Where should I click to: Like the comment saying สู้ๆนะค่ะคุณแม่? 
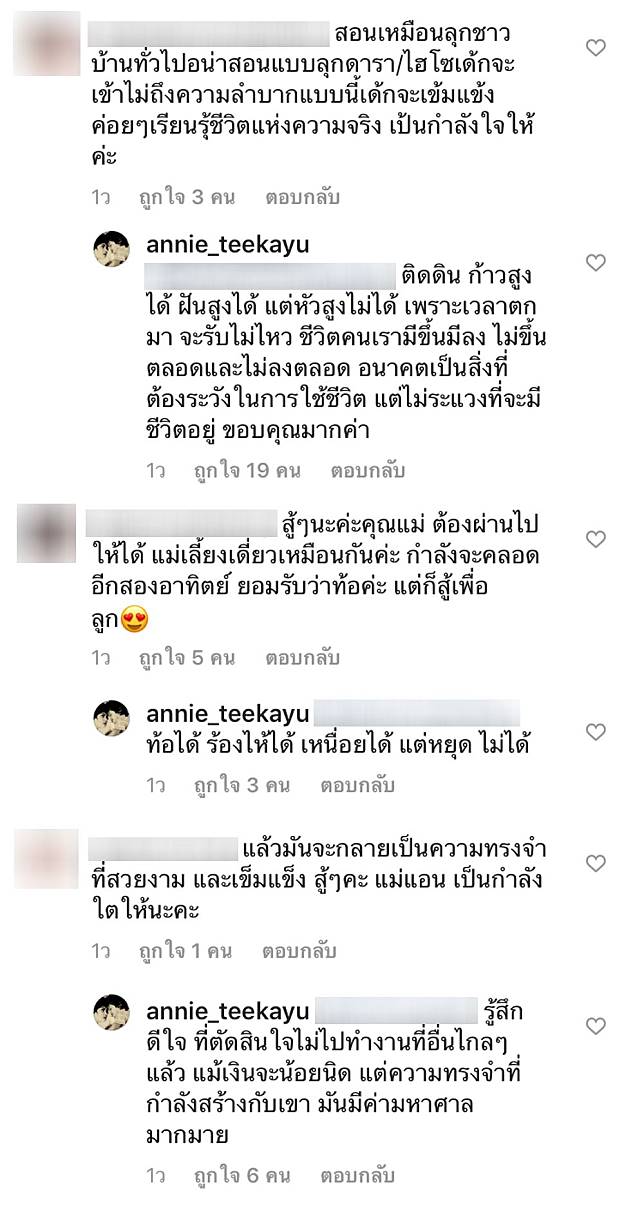click(596, 540)
